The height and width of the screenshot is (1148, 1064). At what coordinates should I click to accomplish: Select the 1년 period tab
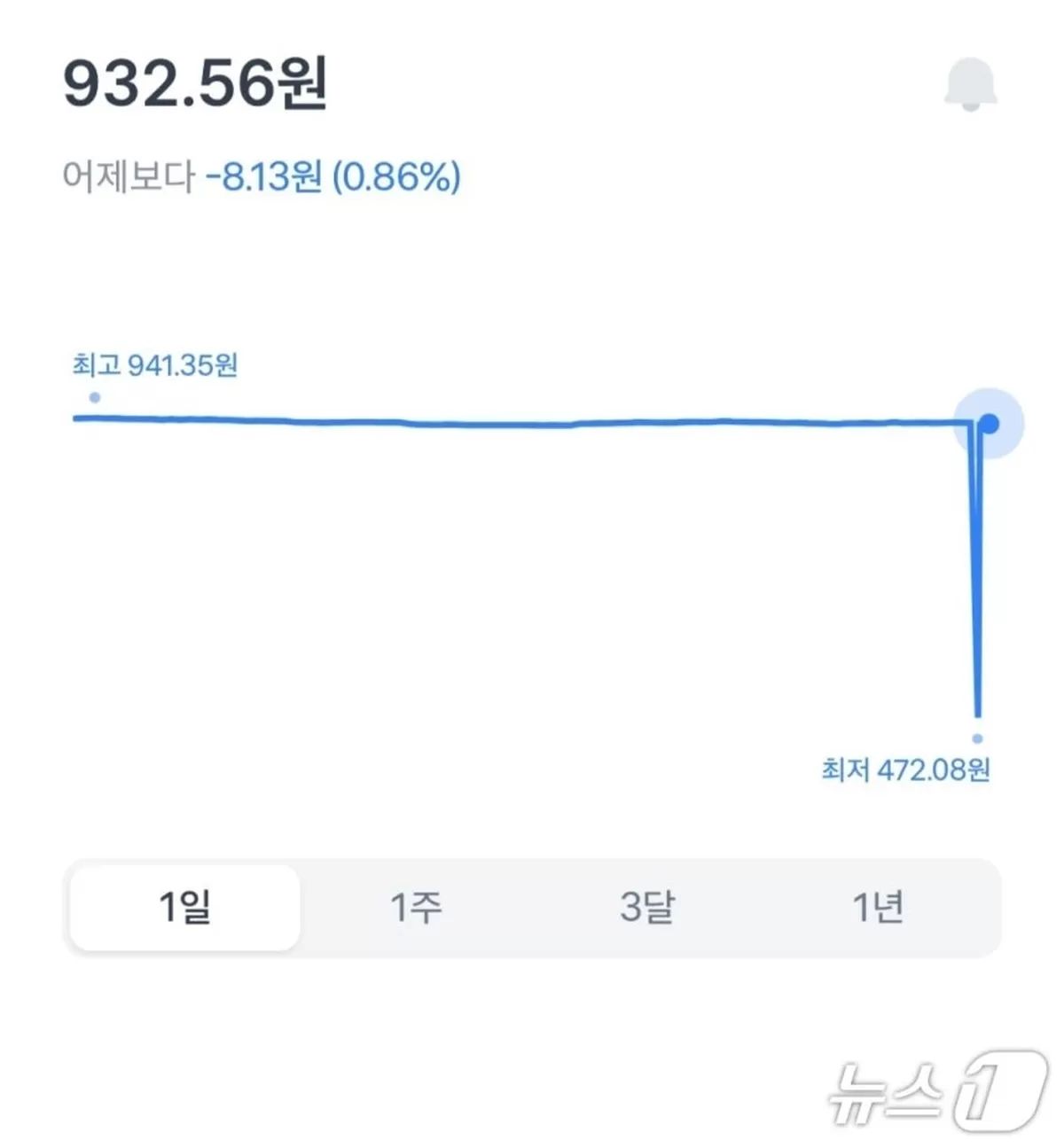pyautogui.click(x=878, y=906)
